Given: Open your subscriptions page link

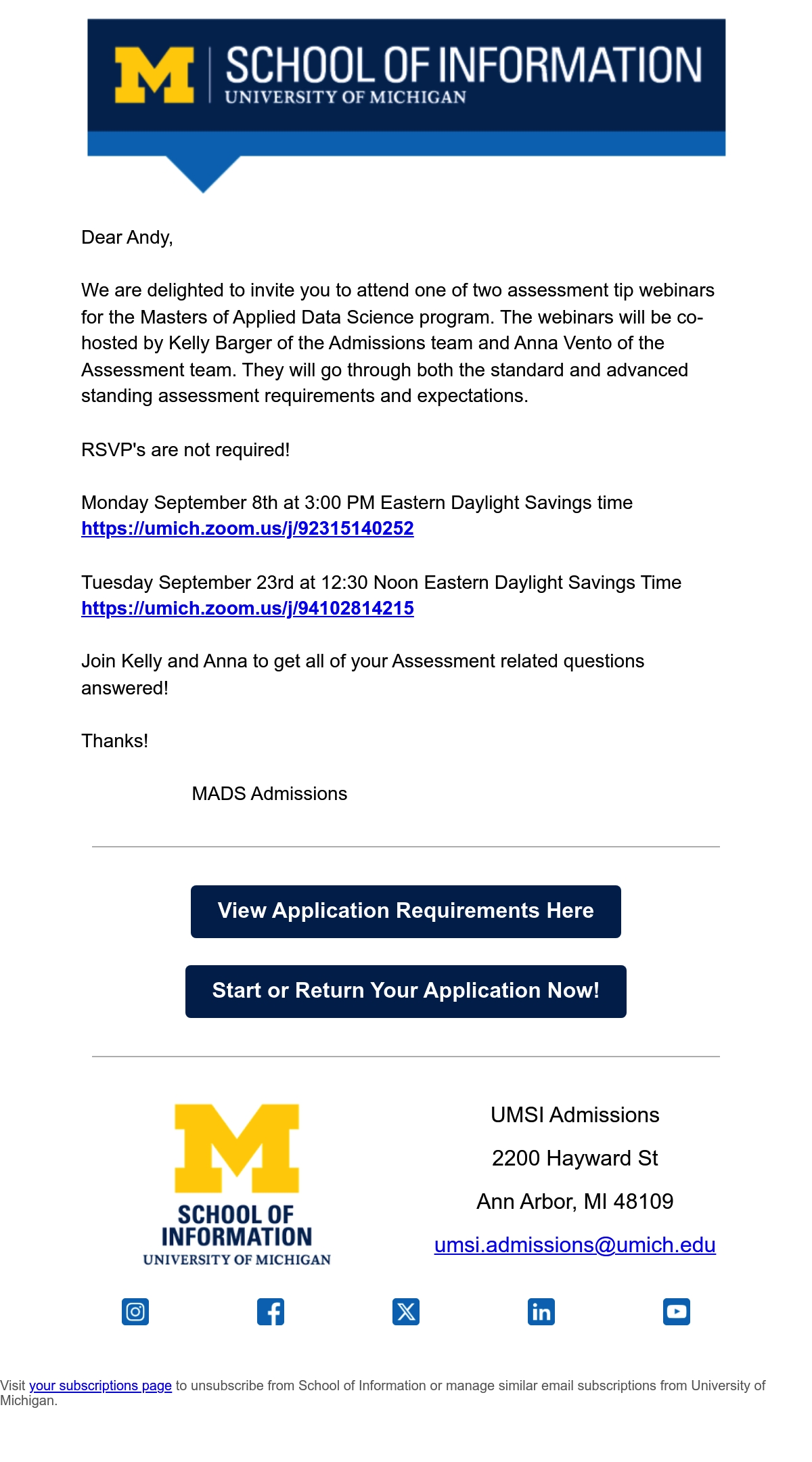Looking at the screenshot, I should [100, 1386].
